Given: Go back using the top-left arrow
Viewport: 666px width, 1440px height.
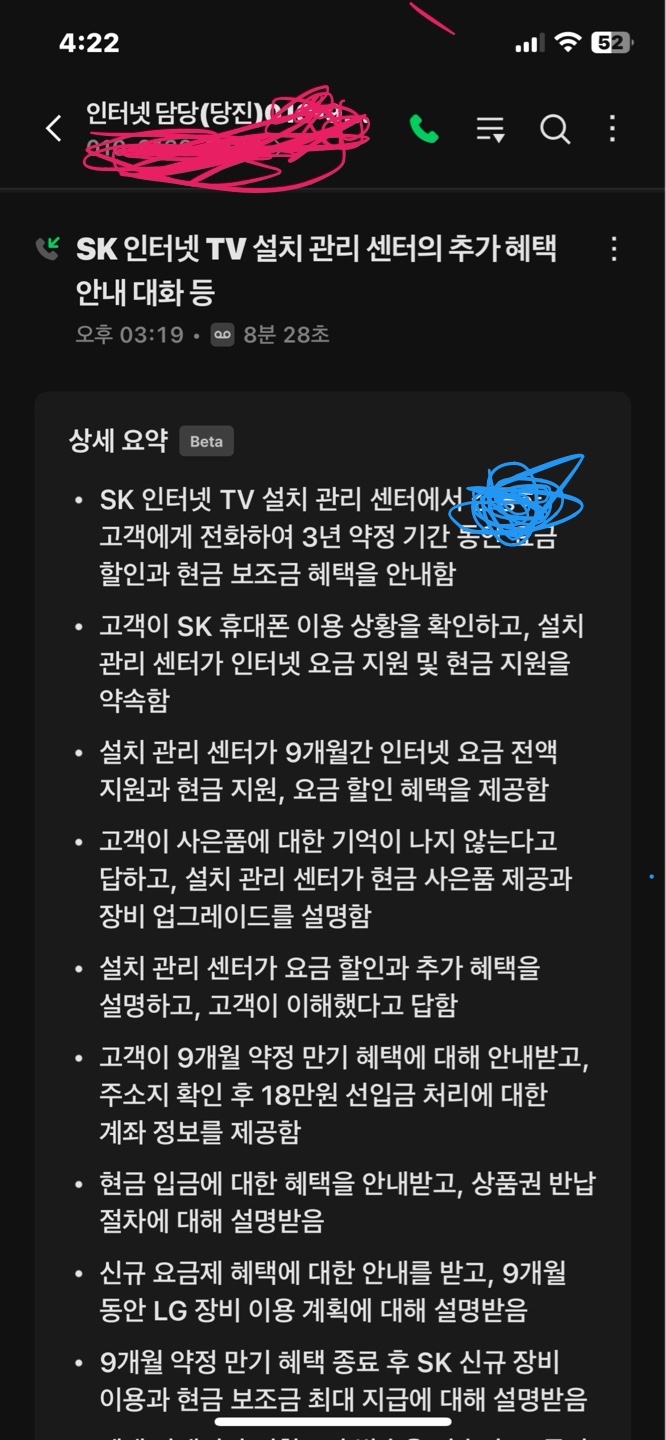Looking at the screenshot, I should 54,128.
